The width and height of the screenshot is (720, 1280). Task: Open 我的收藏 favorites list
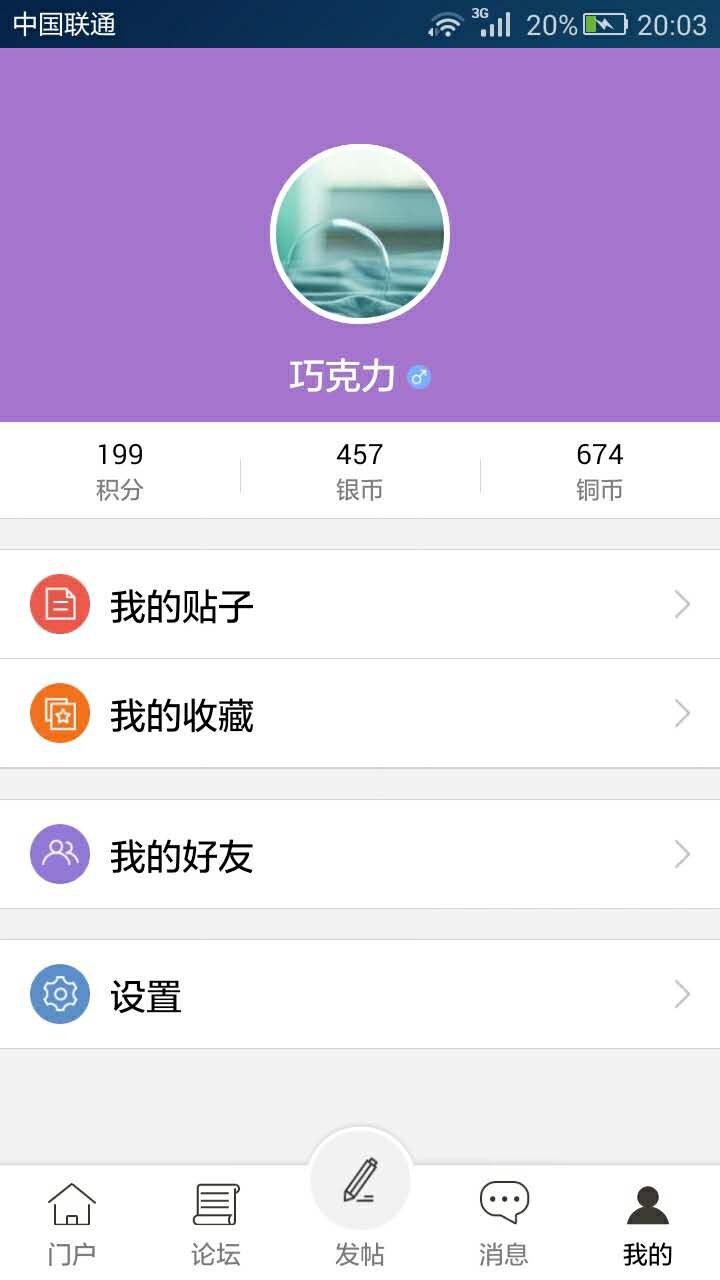(x=360, y=714)
